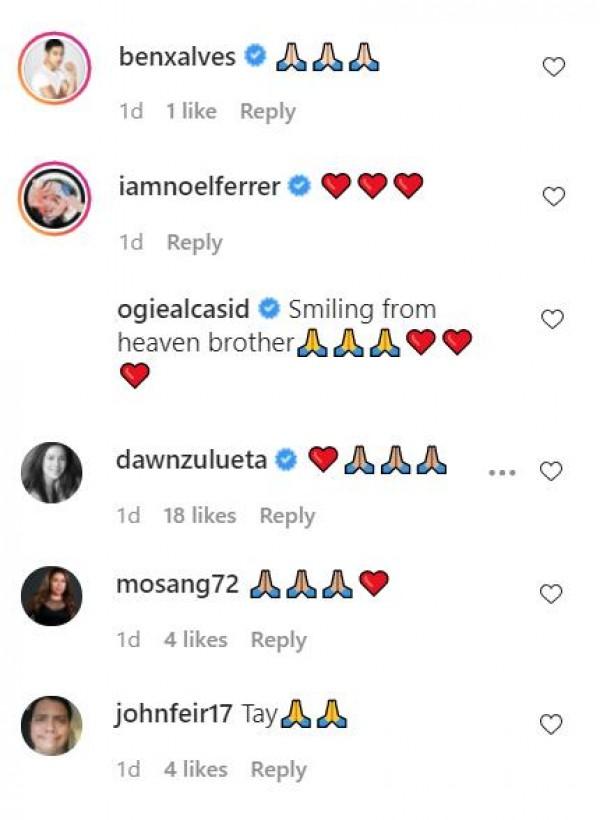Open ogiealcasid's profile from username
The height and width of the screenshot is (820, 600).
pyautogui.click(x=183, y=309)
